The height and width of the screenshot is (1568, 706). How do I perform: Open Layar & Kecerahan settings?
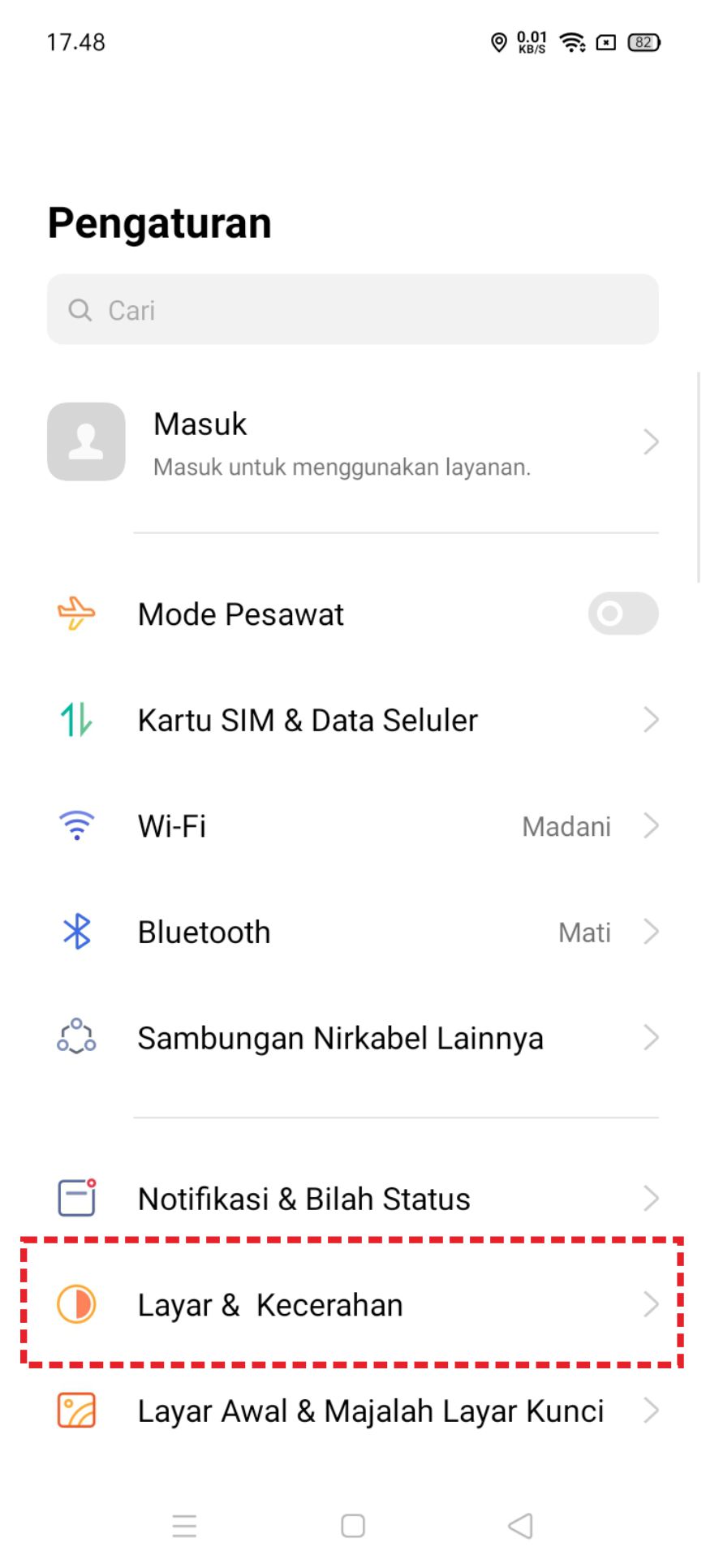pos(352,1305)
